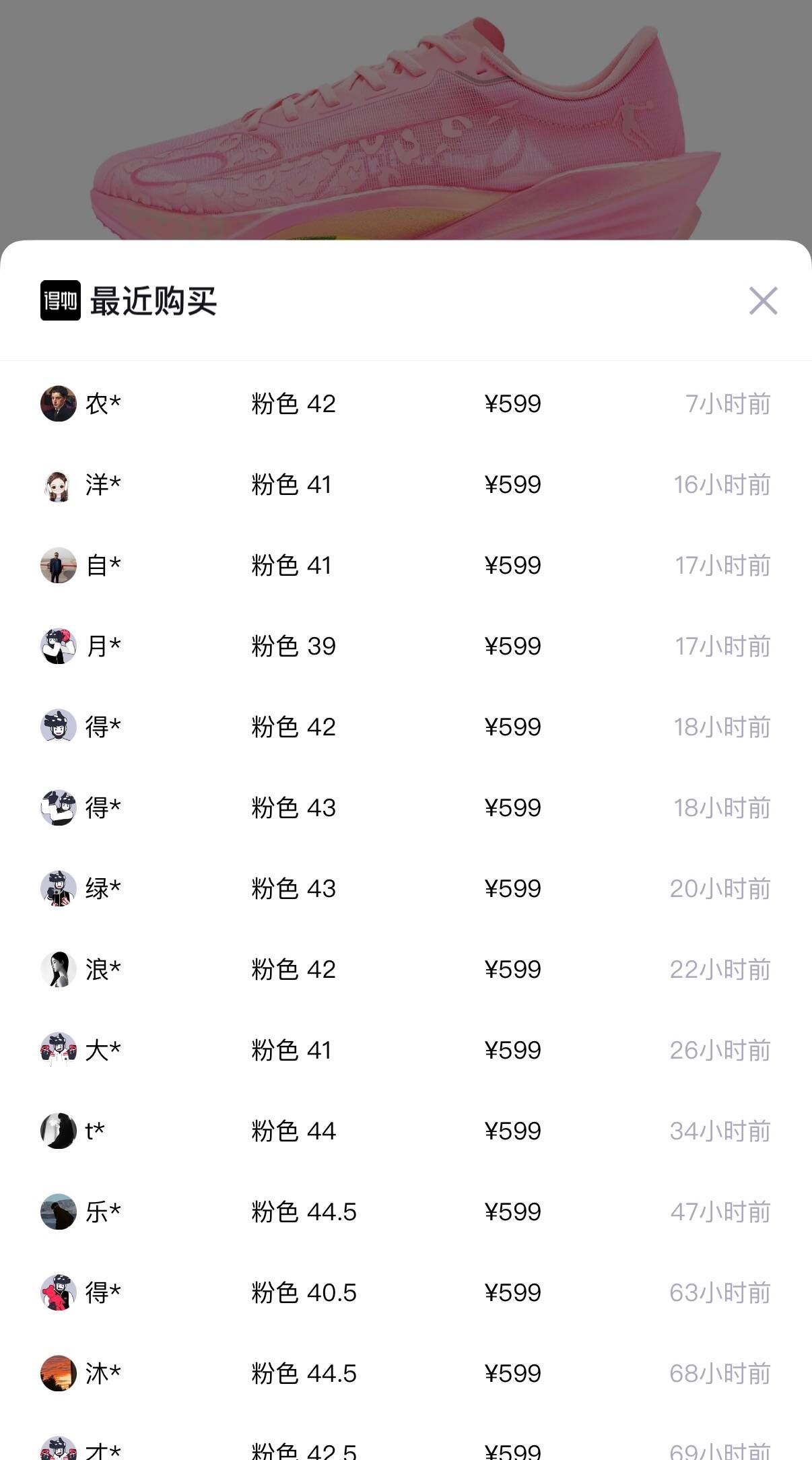Click the 最近购买 title text

(x=154, y=301)
